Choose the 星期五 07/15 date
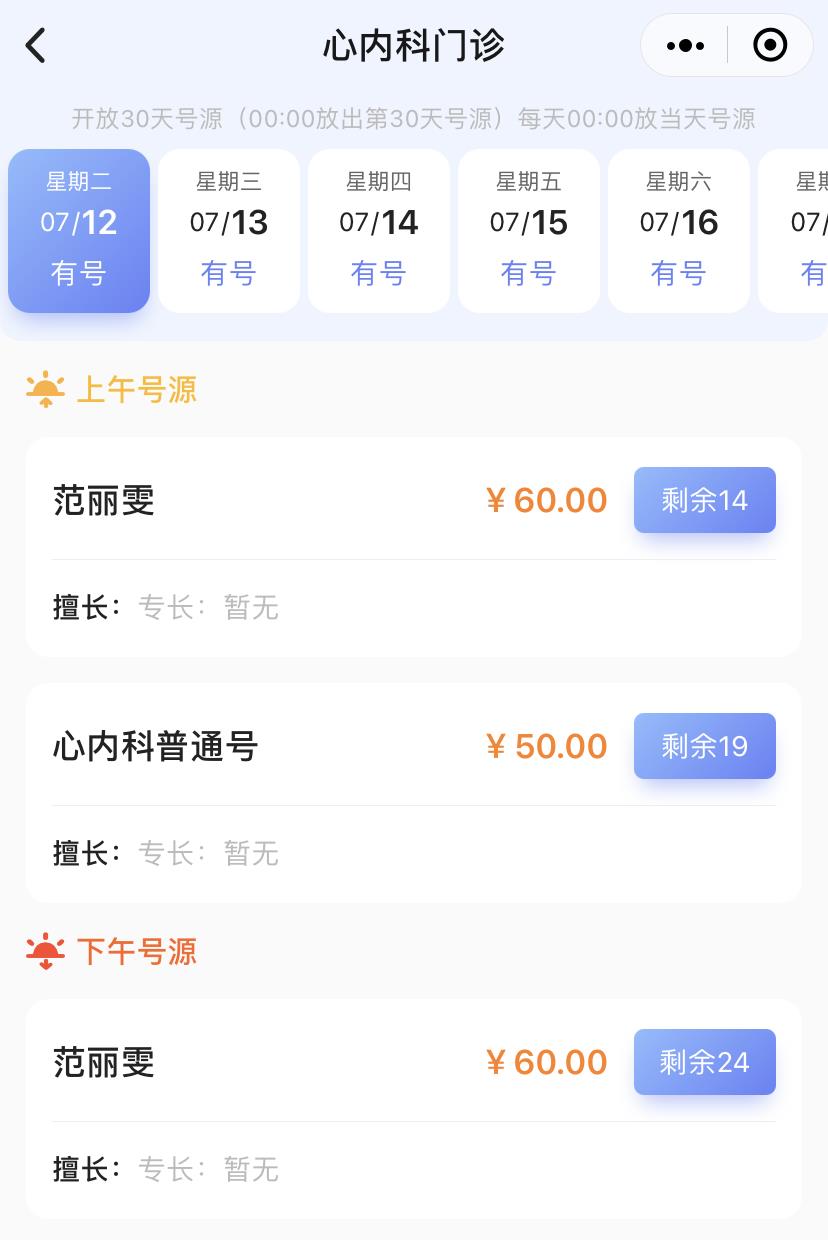 click(x=529, y=230)
